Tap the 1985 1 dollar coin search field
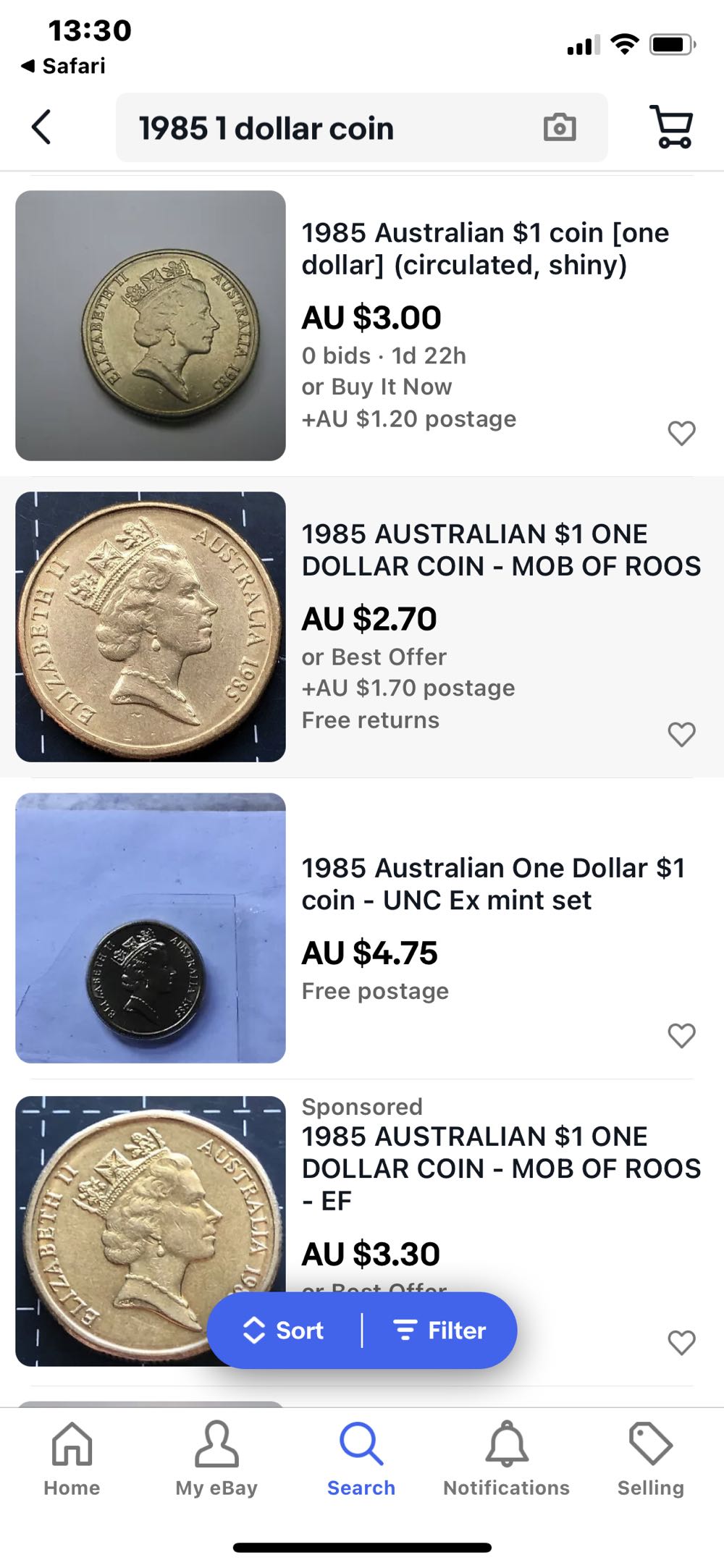Viewport: 724px width, 1568px height. click(326, 128)
